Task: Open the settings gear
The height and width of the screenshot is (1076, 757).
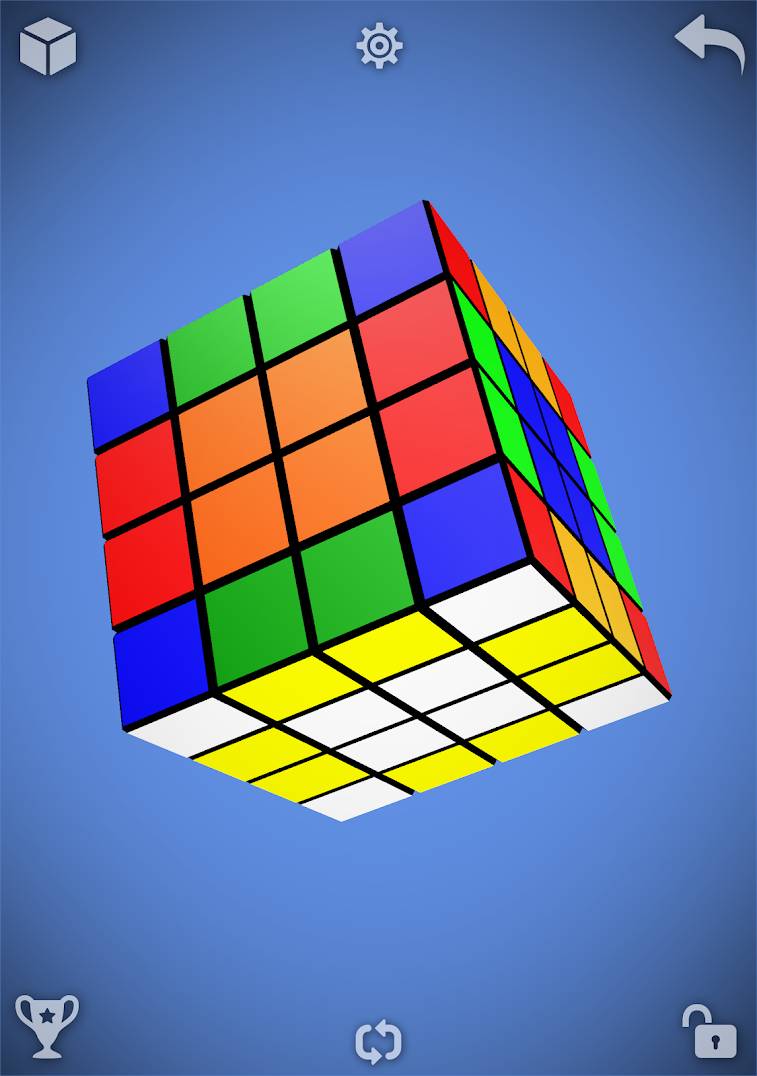Action: [x=379, y=46]
